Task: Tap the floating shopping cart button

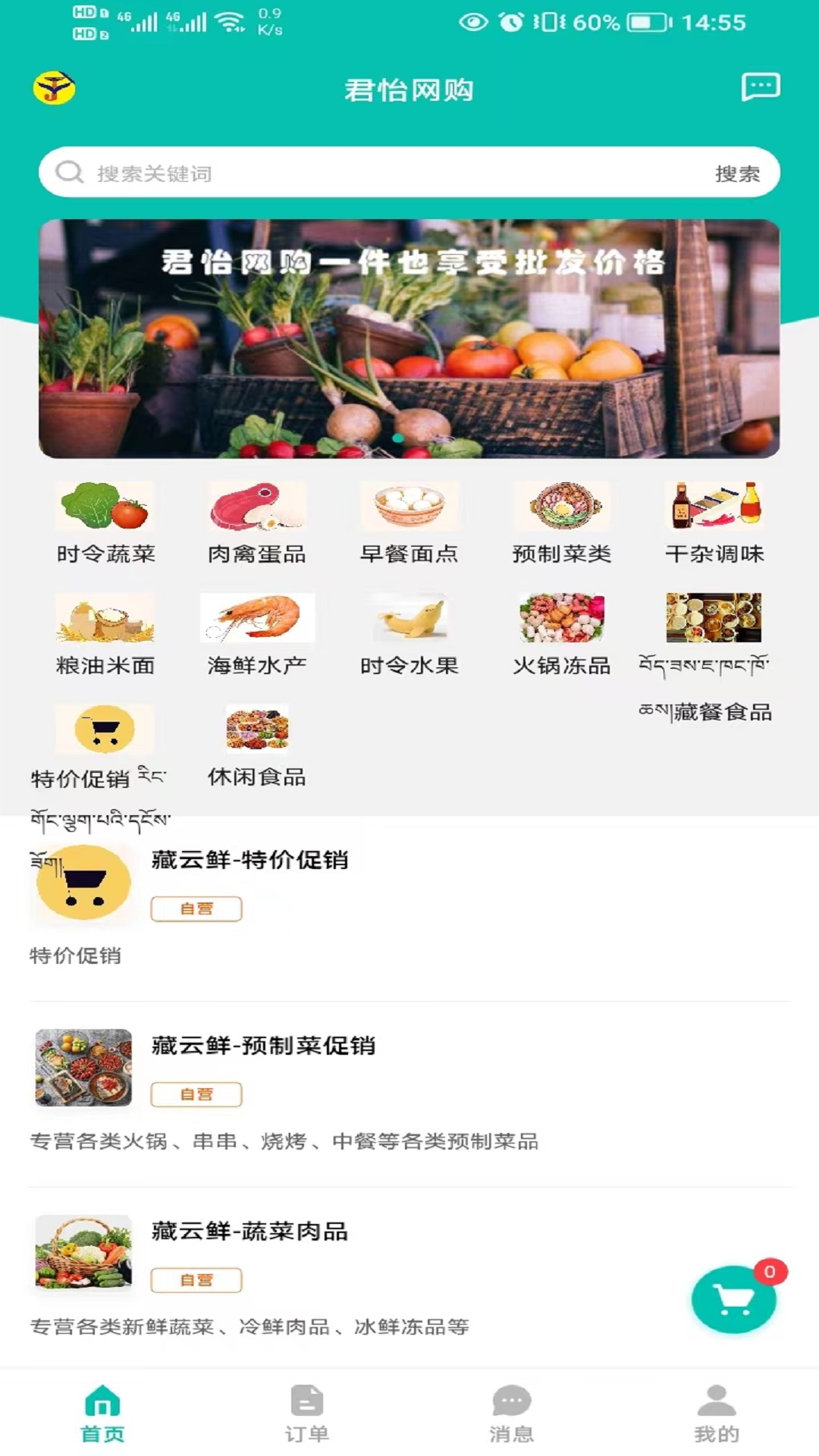Action: pyautogui.click(x=733, y=1298)
